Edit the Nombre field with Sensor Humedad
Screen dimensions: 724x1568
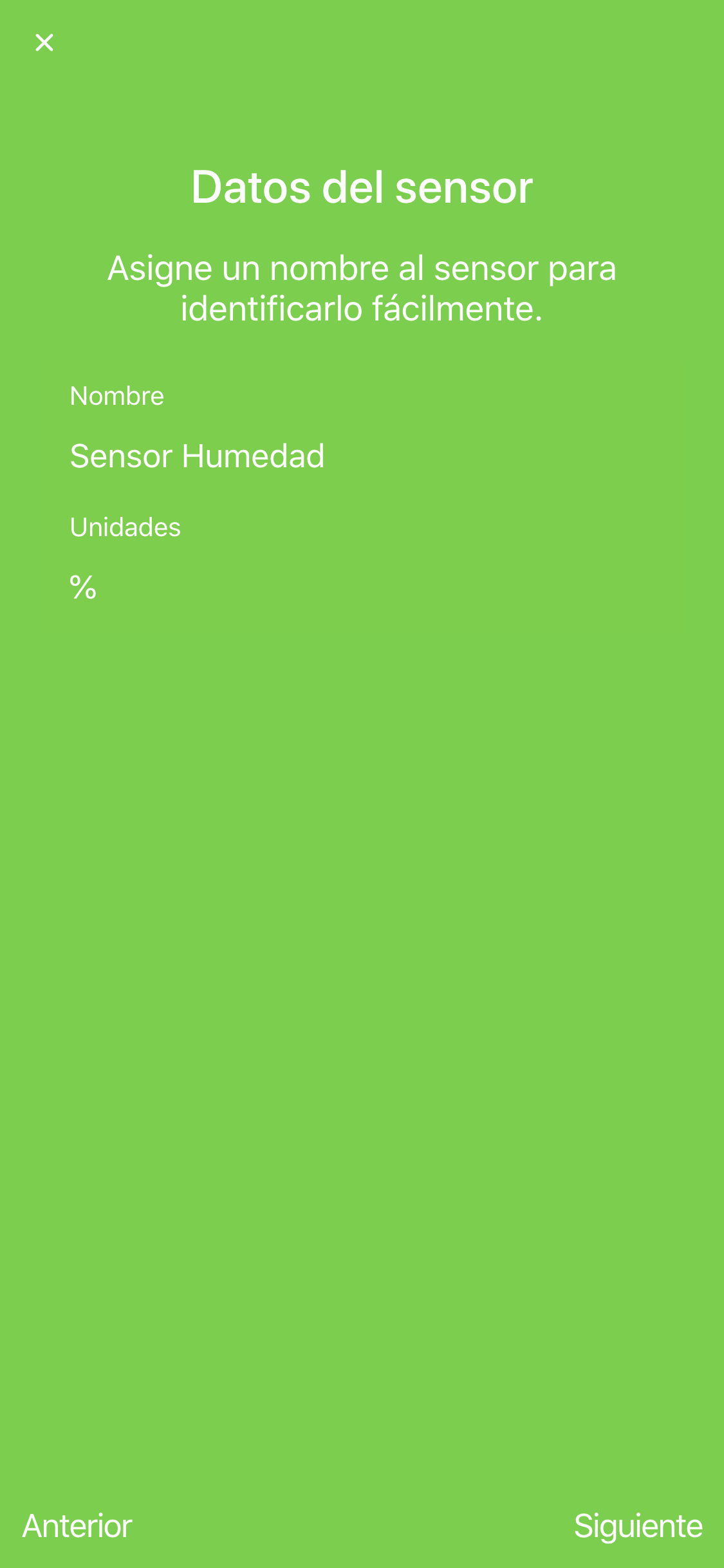362,456
